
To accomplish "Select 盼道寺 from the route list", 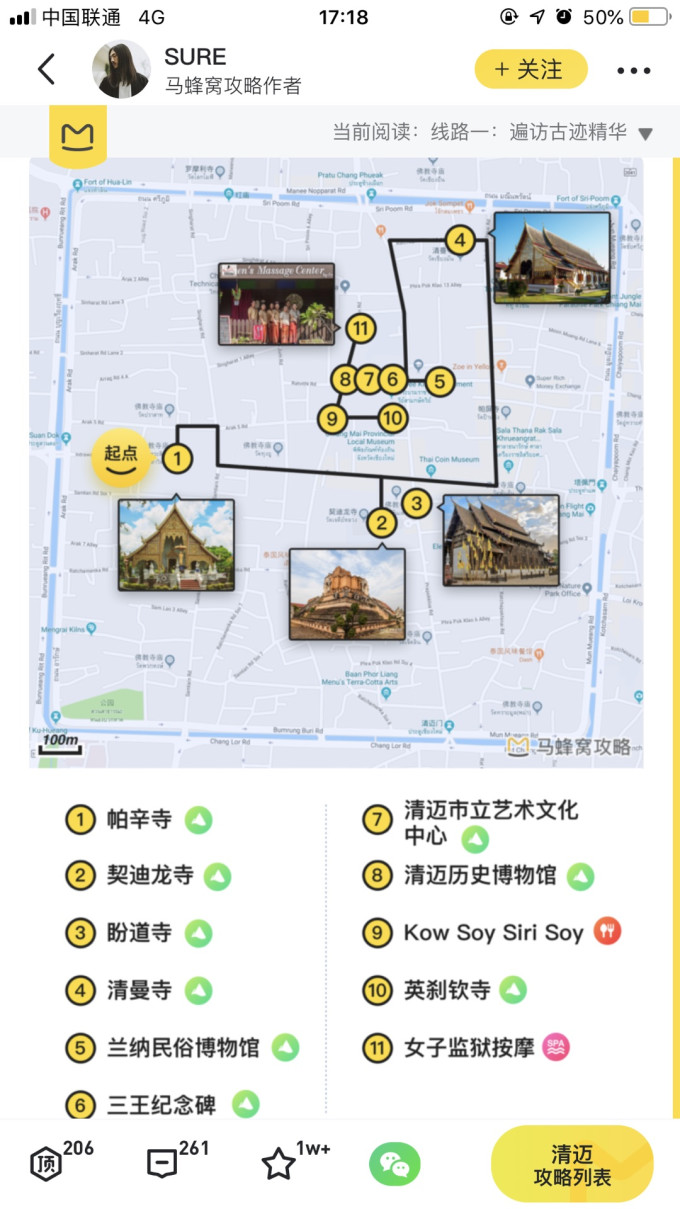I will point(139,933).
